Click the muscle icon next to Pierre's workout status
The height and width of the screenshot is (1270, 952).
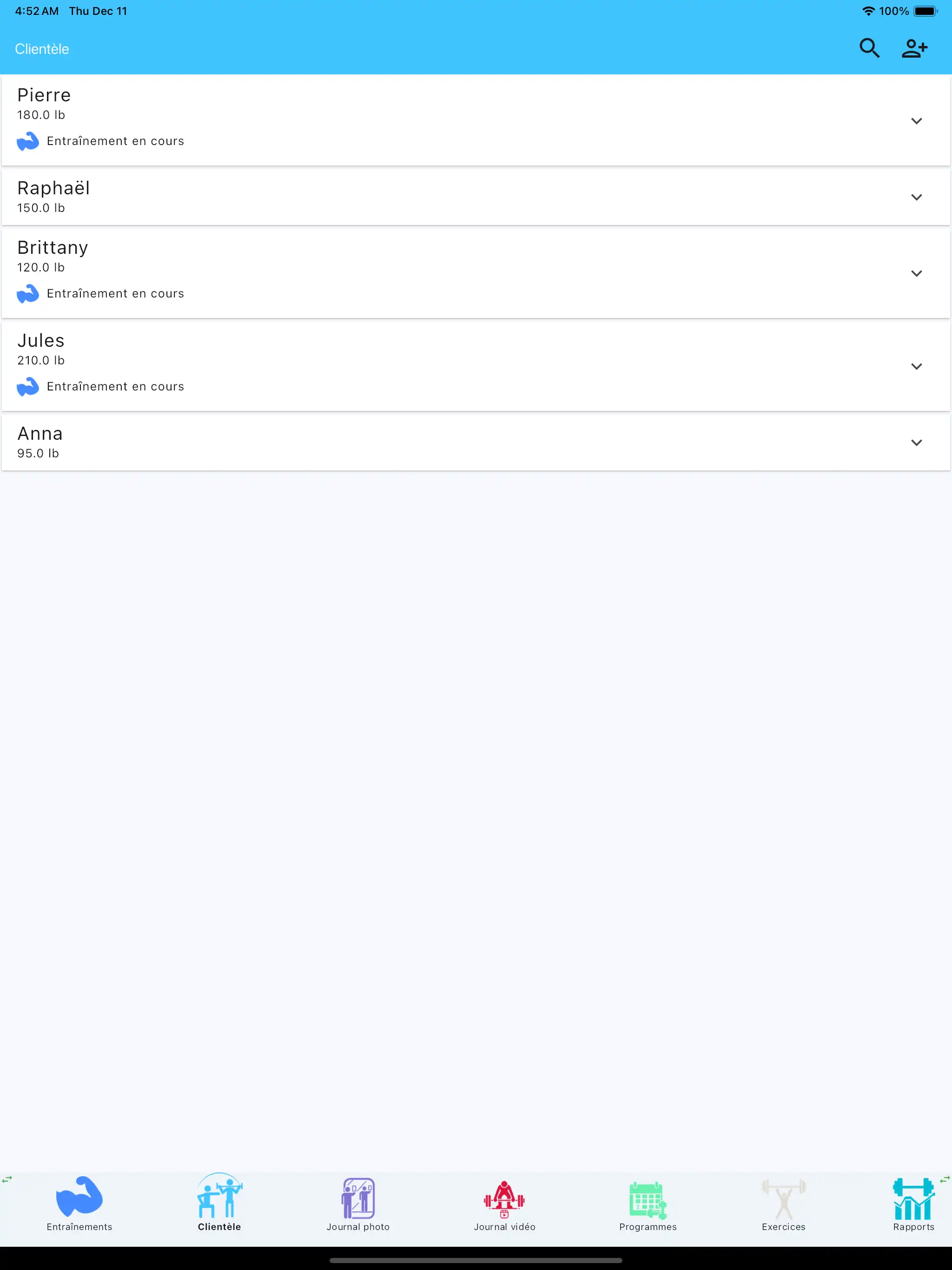pyautogui.click(x=28, y=141)
